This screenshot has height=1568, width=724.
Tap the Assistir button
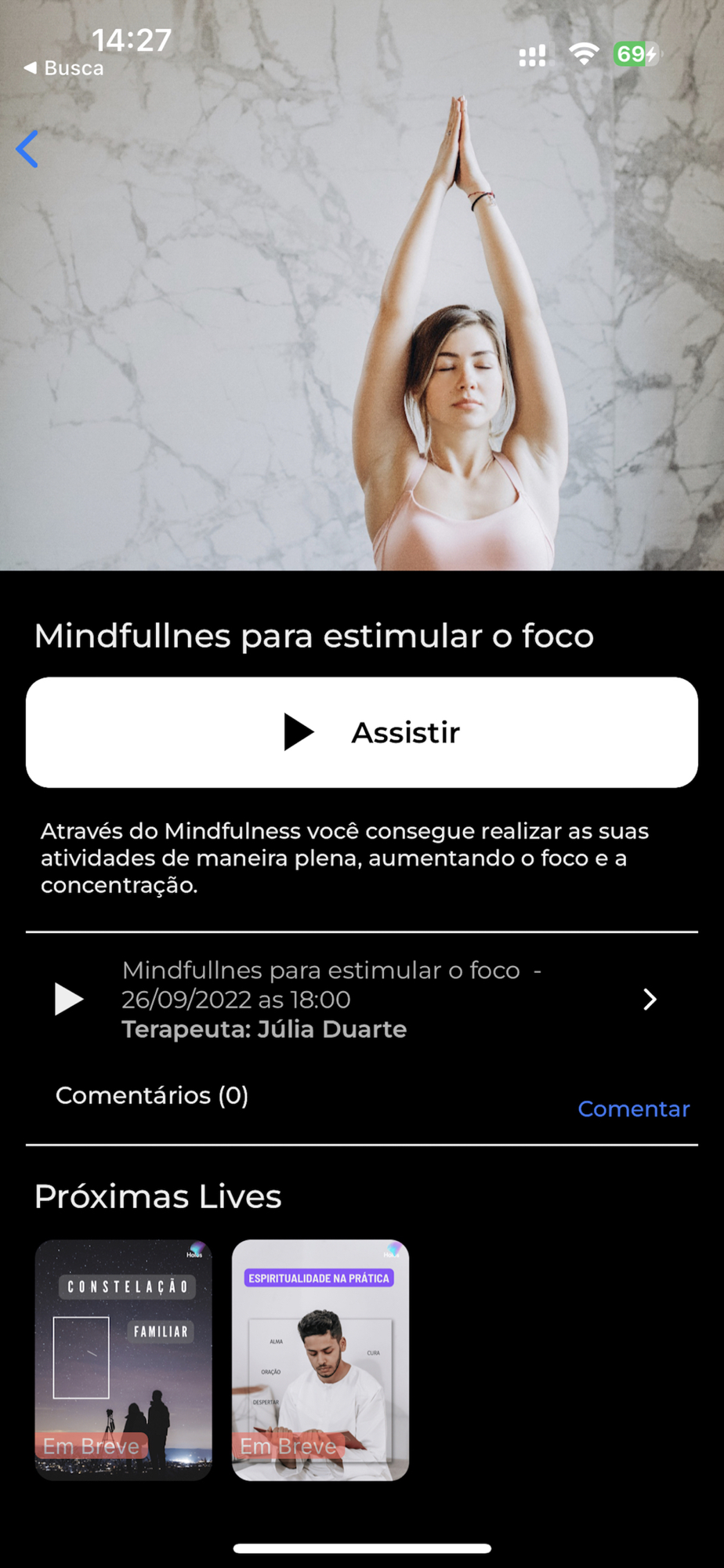[362, 732]
